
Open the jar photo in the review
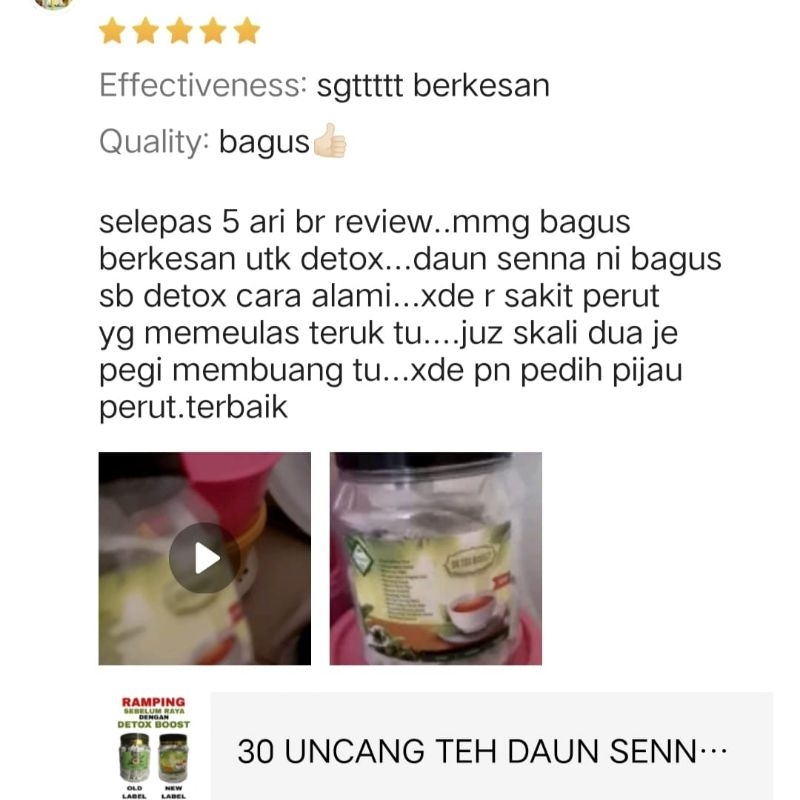[436, 558]
